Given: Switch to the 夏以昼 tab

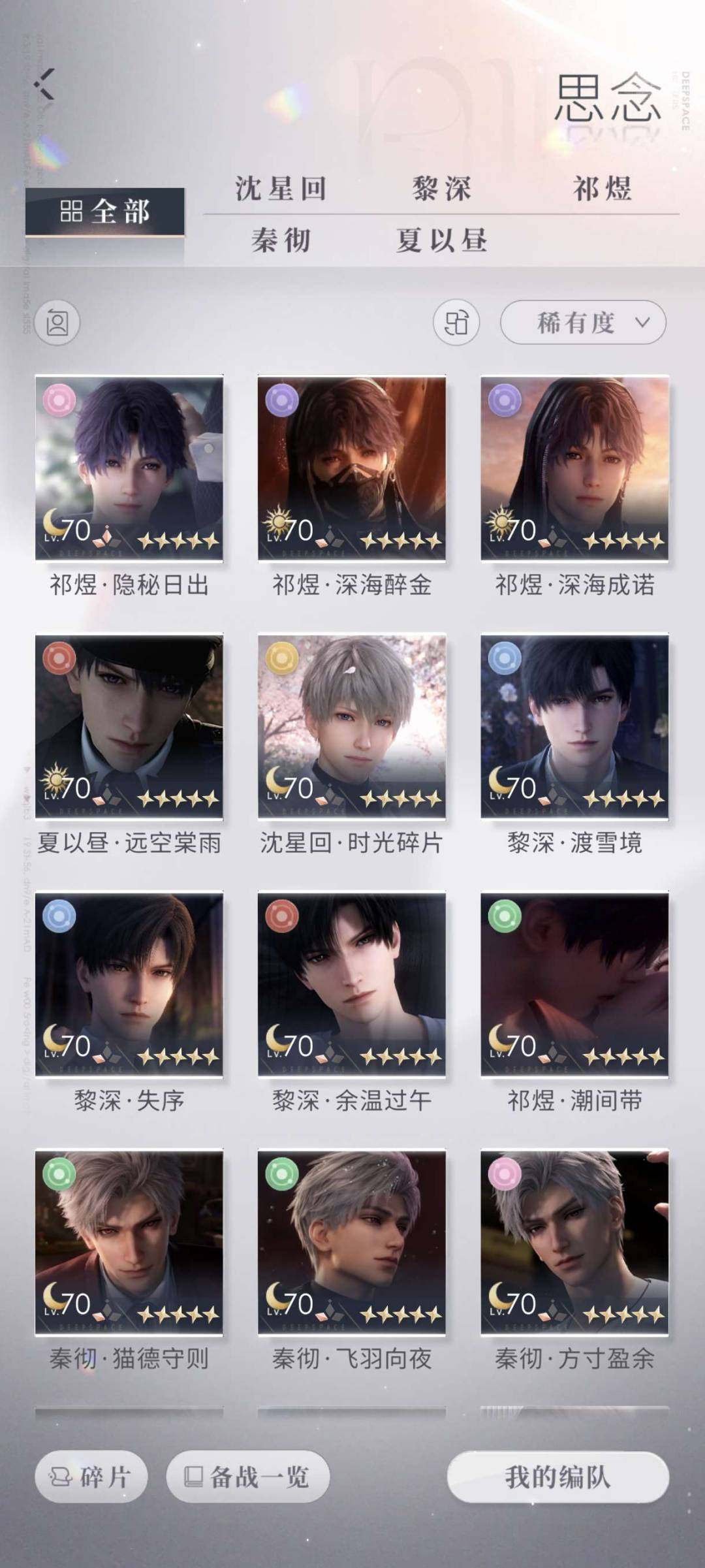Looking at the screenshot, I should 442,240.
